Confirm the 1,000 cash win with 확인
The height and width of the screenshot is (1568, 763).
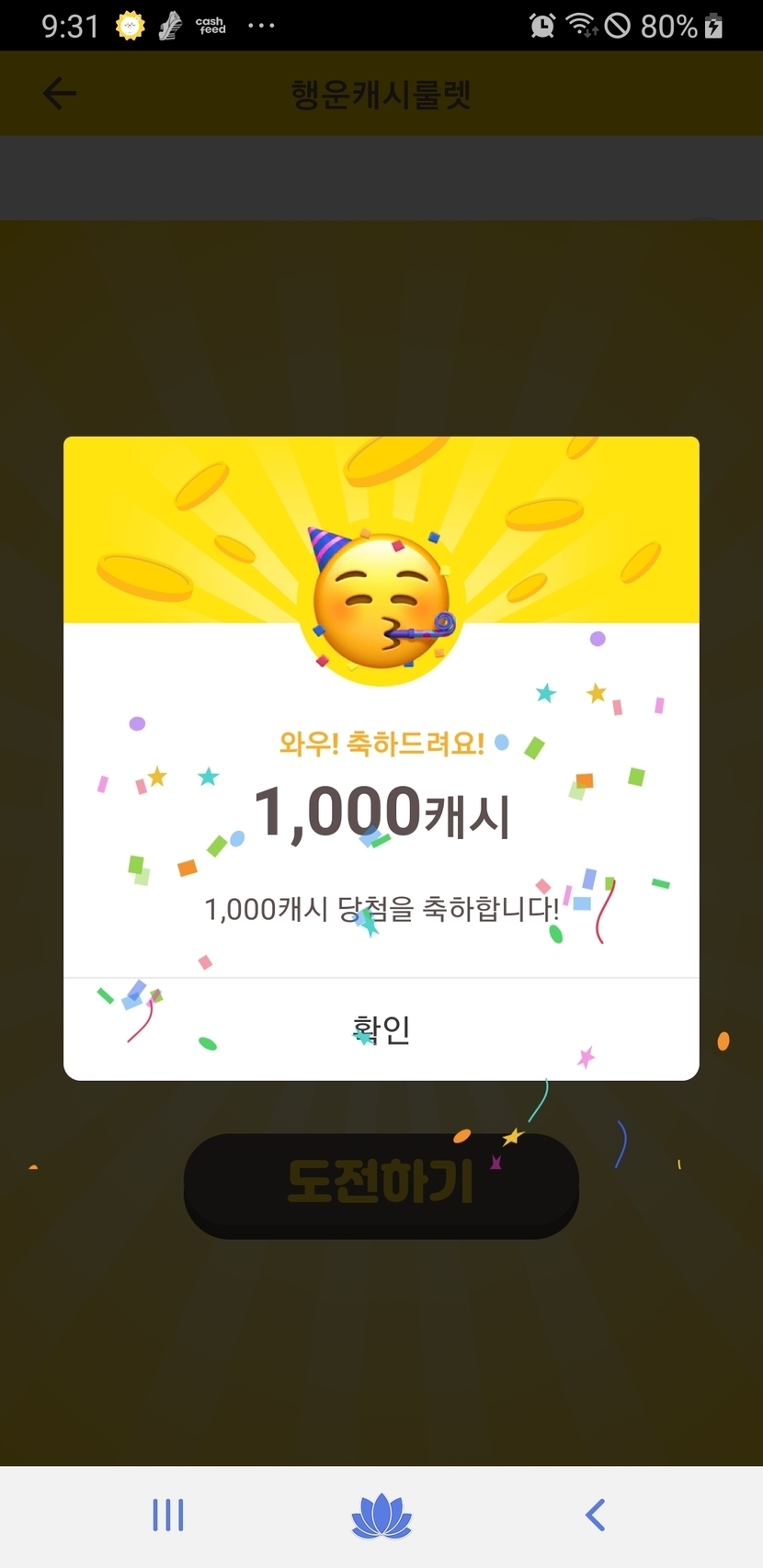point(381,1029)
